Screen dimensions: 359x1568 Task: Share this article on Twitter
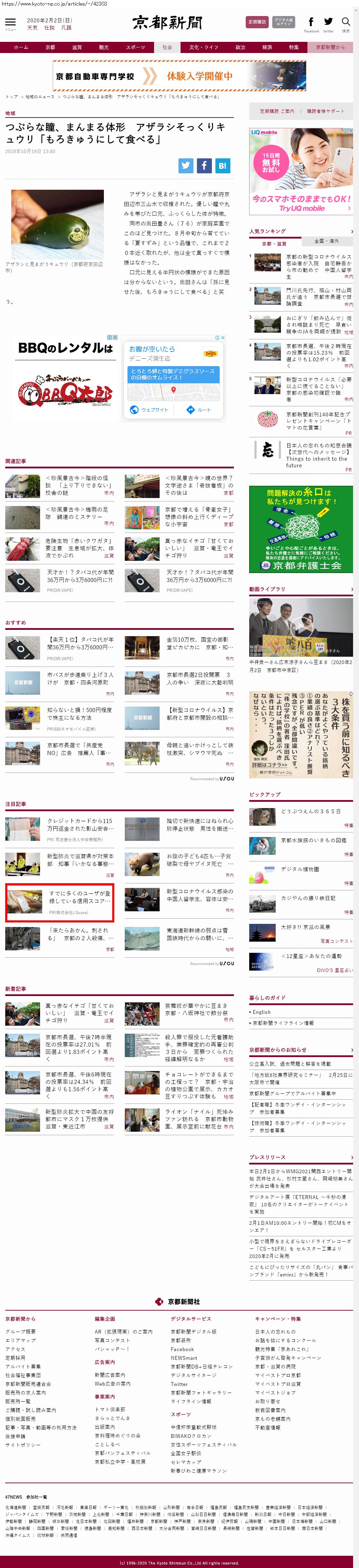185,165
